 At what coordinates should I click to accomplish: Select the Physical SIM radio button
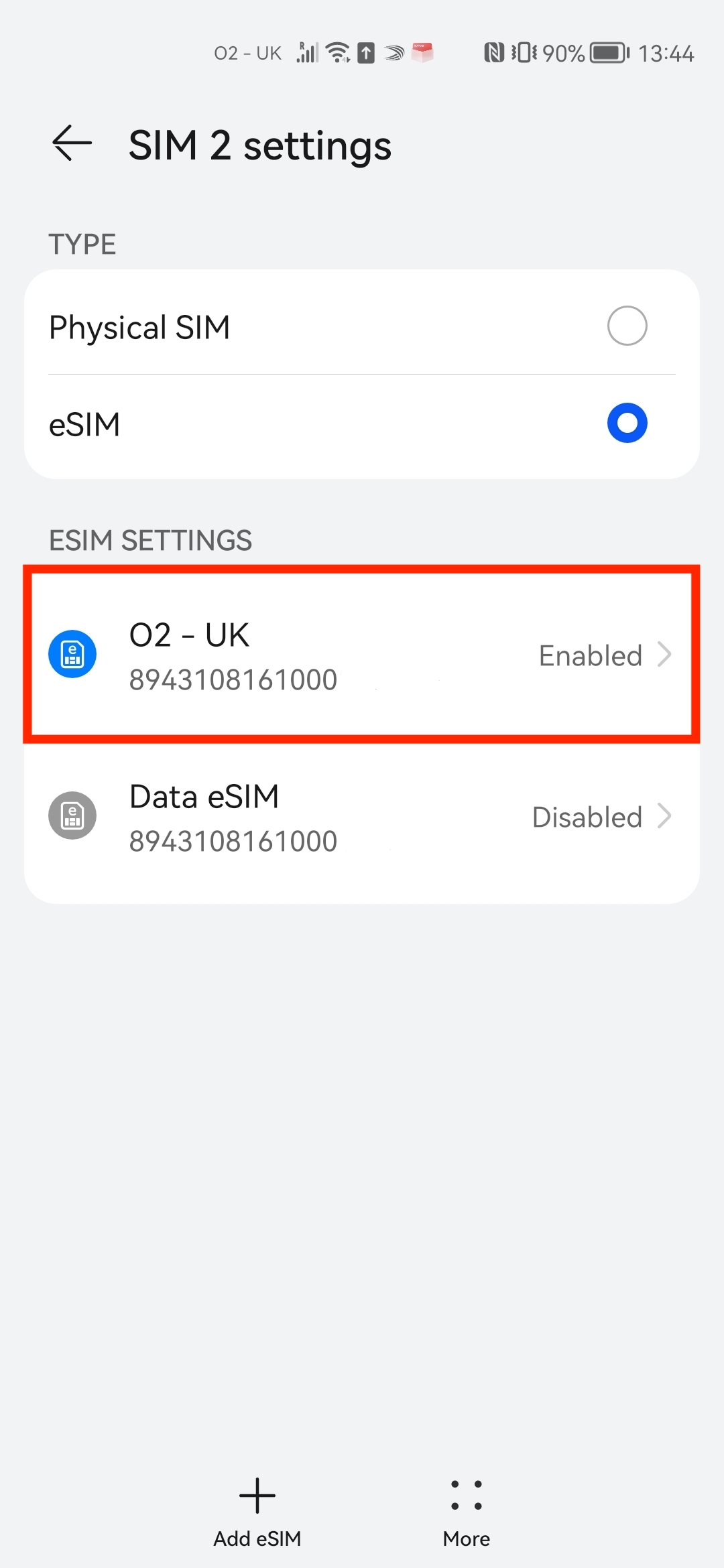pos(627,326)
